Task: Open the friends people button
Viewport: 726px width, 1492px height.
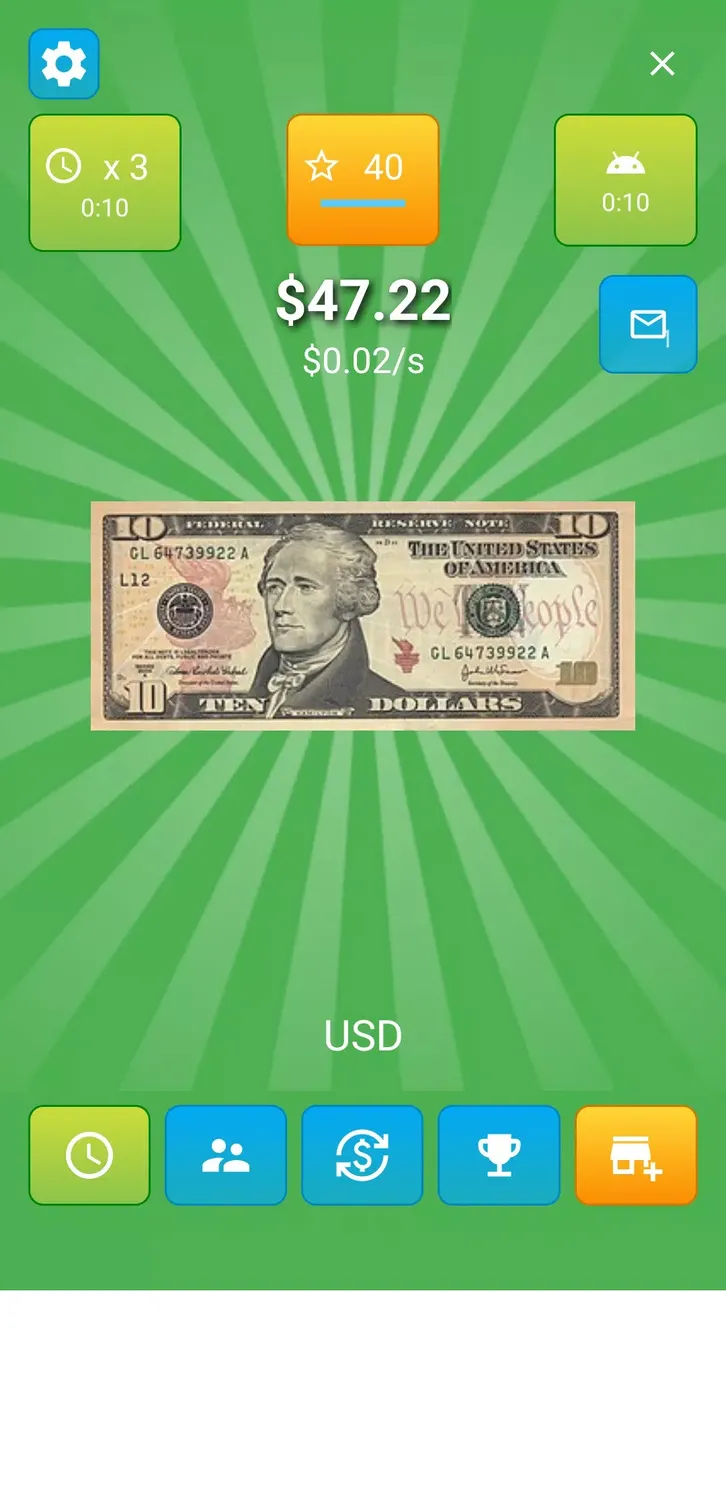Action: tap(226, 1155)
